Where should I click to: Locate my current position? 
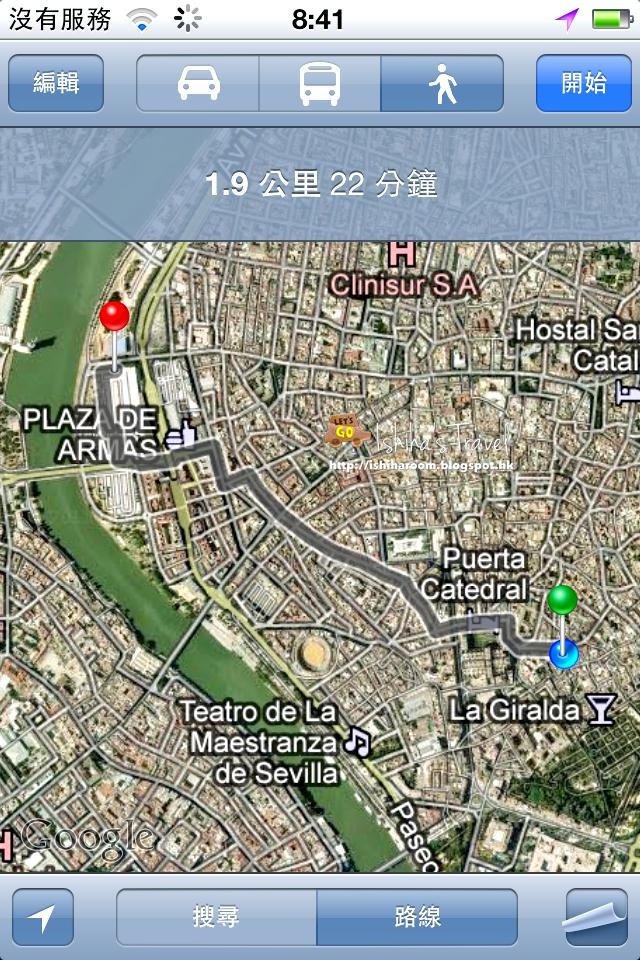[43, 917]
